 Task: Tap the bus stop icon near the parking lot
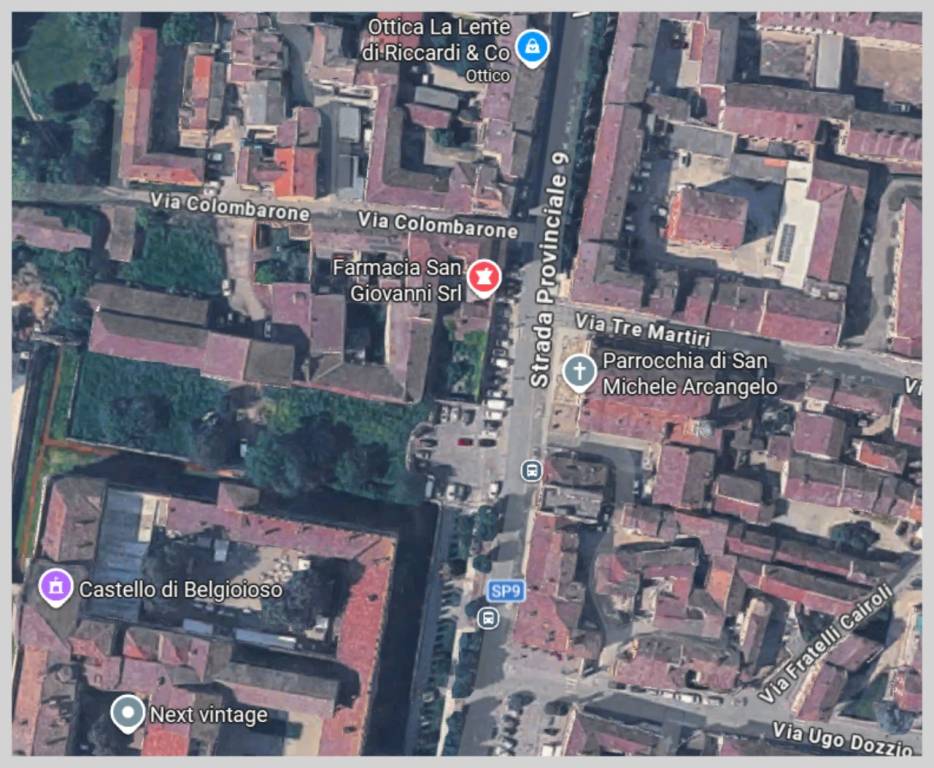tap(532, 469)
